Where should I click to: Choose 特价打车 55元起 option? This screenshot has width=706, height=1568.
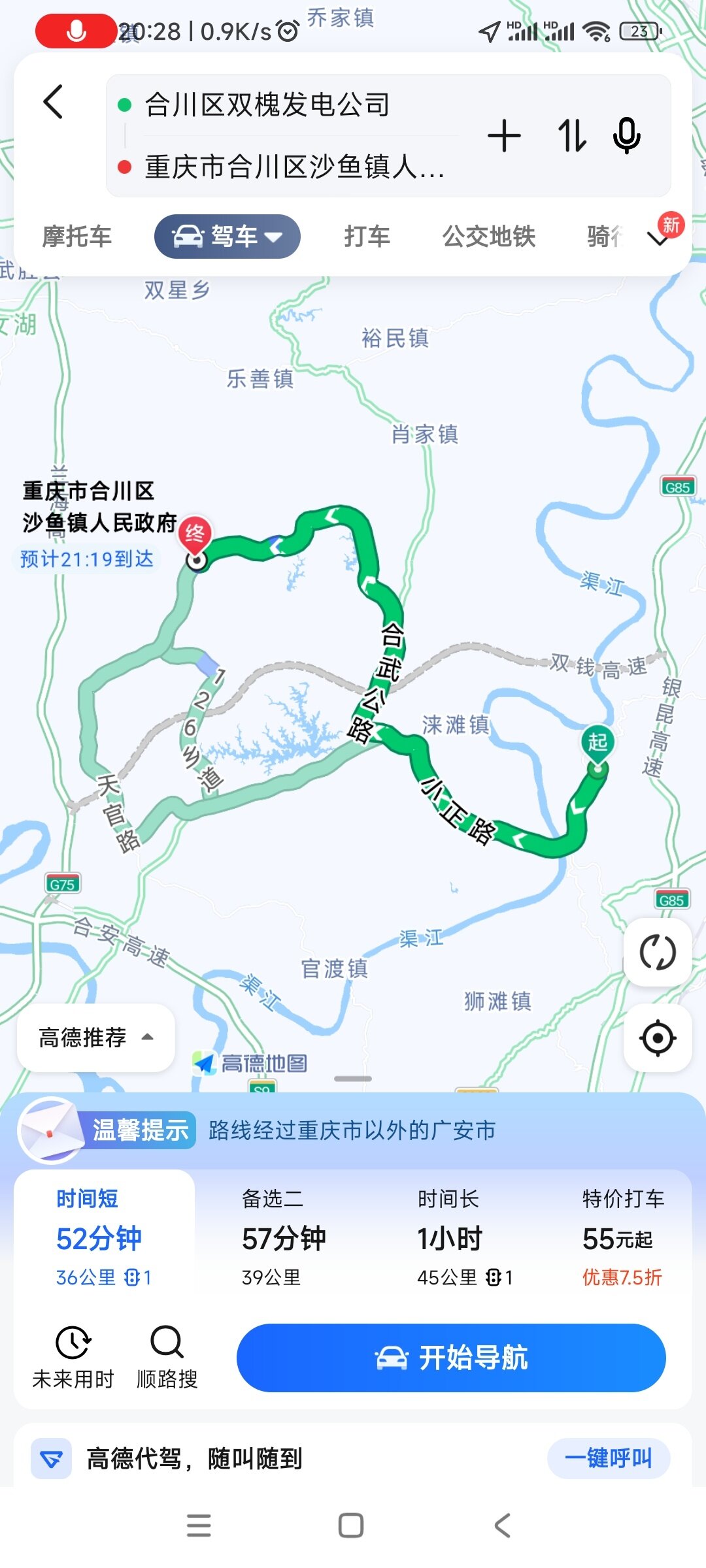[622, 1237]
